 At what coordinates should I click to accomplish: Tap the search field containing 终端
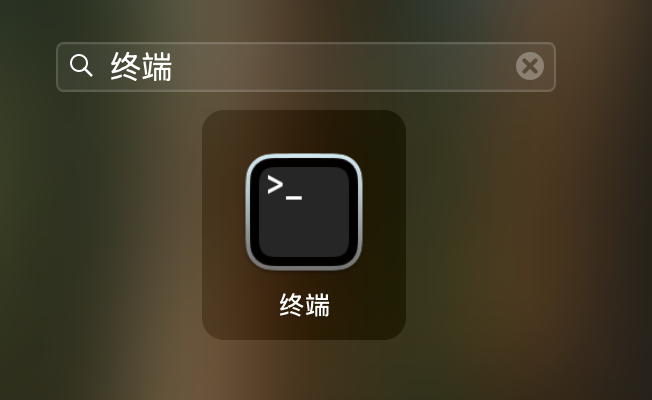(x=300, y=67)
